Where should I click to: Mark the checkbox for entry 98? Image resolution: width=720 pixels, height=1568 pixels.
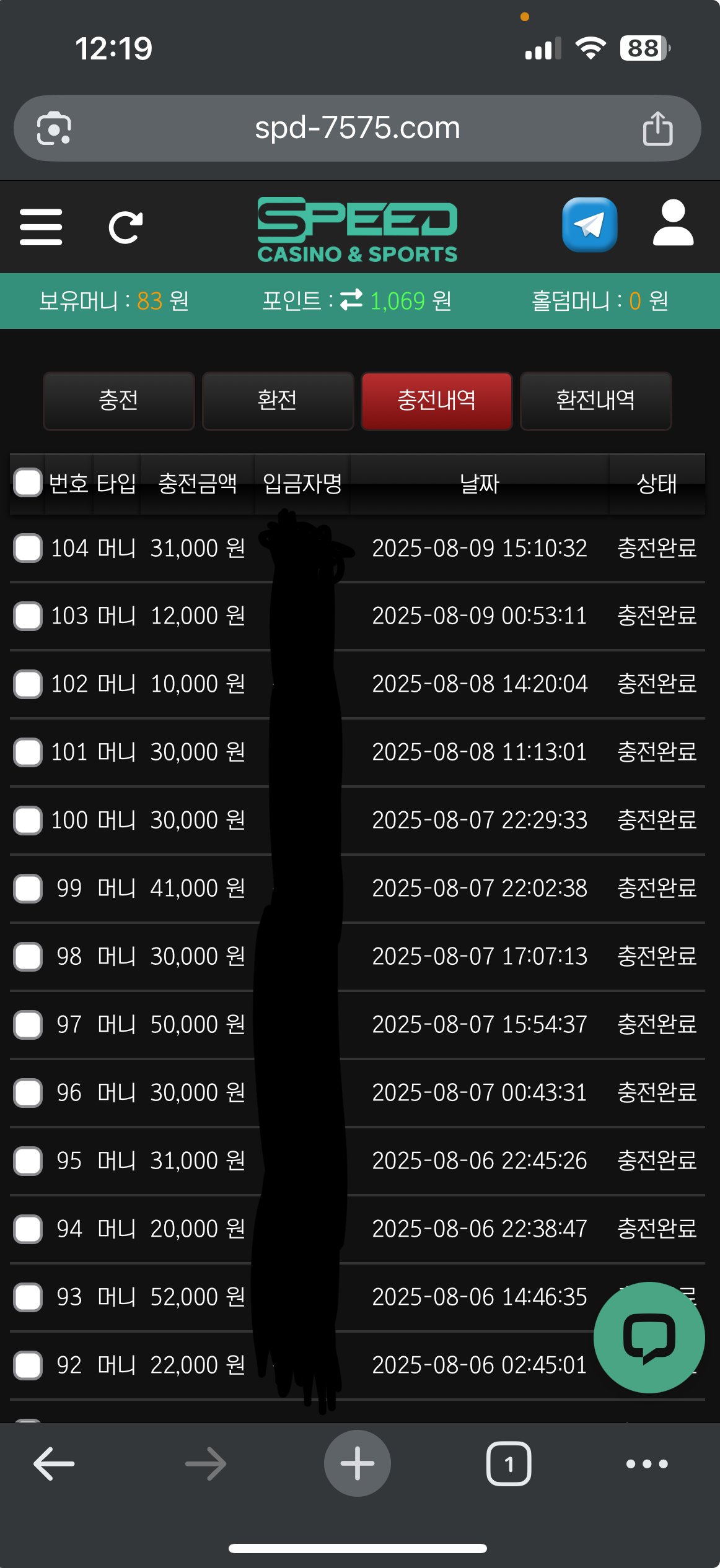coord(28,957)
